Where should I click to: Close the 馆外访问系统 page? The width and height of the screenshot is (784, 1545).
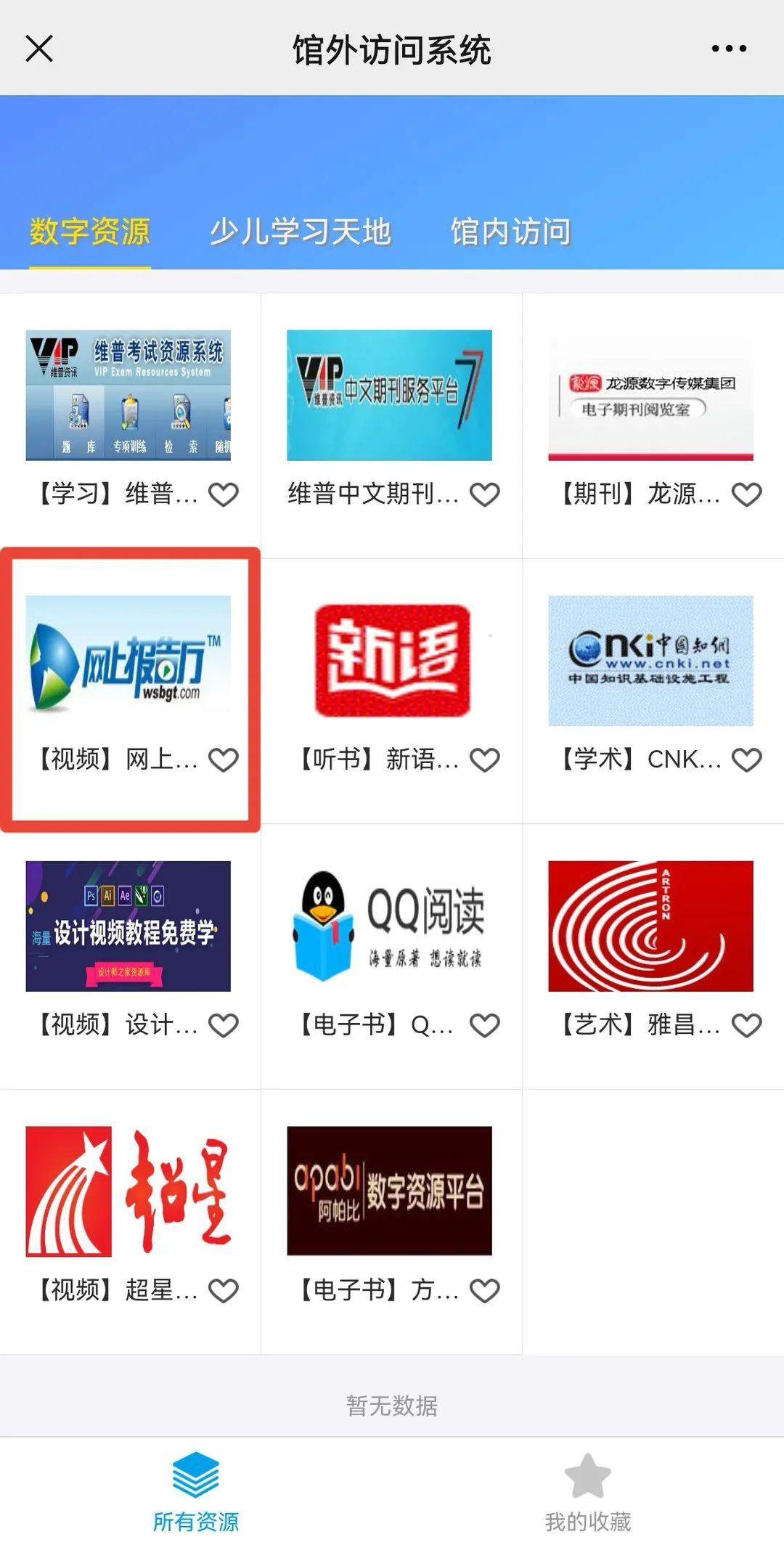(x=39, y=49)
